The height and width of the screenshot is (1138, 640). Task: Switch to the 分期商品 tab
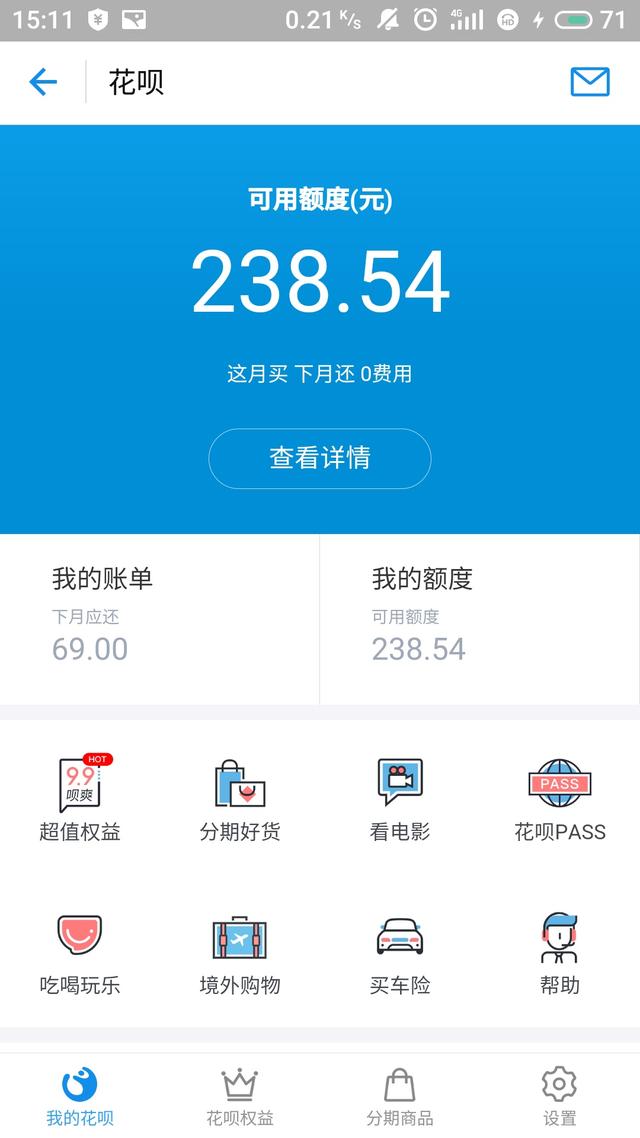400,1096
